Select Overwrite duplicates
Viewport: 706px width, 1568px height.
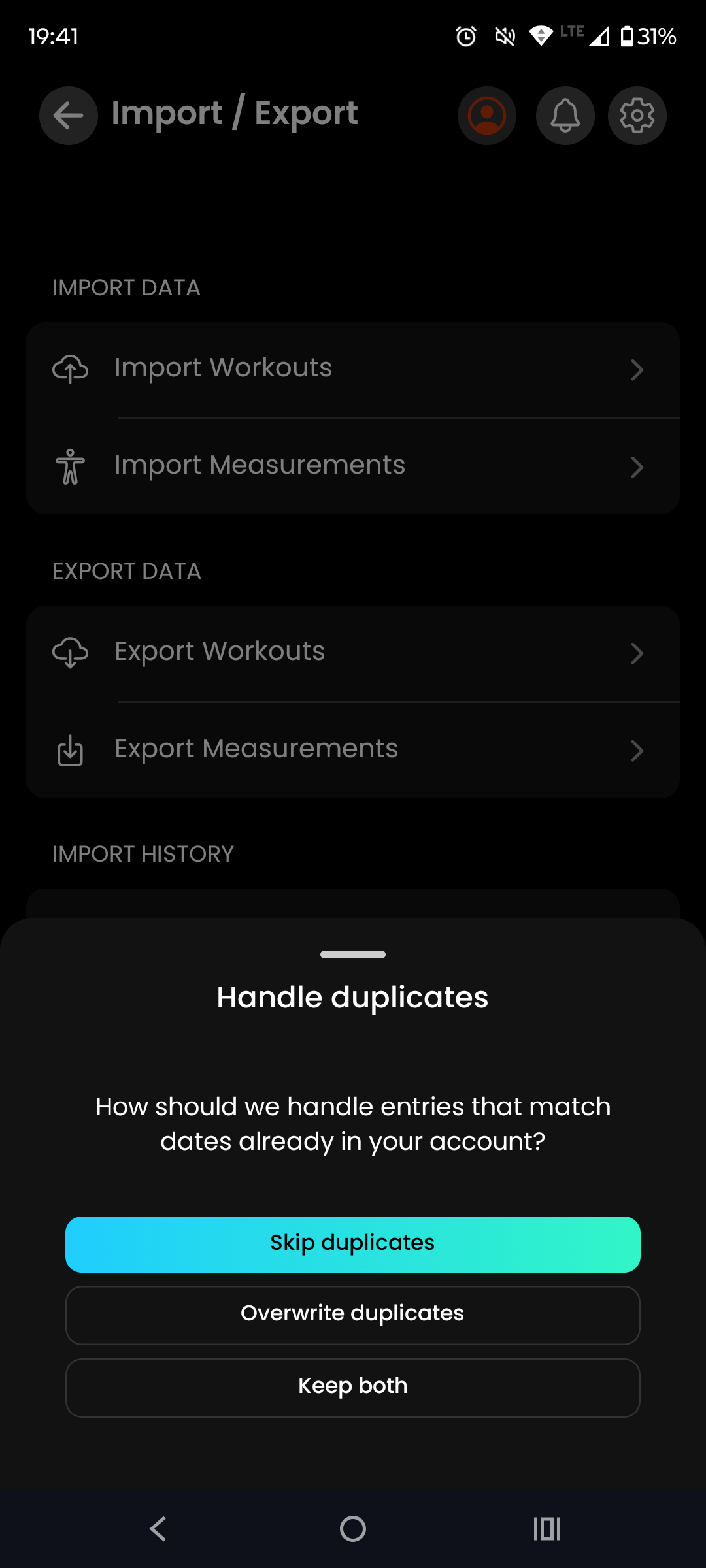352,1315
